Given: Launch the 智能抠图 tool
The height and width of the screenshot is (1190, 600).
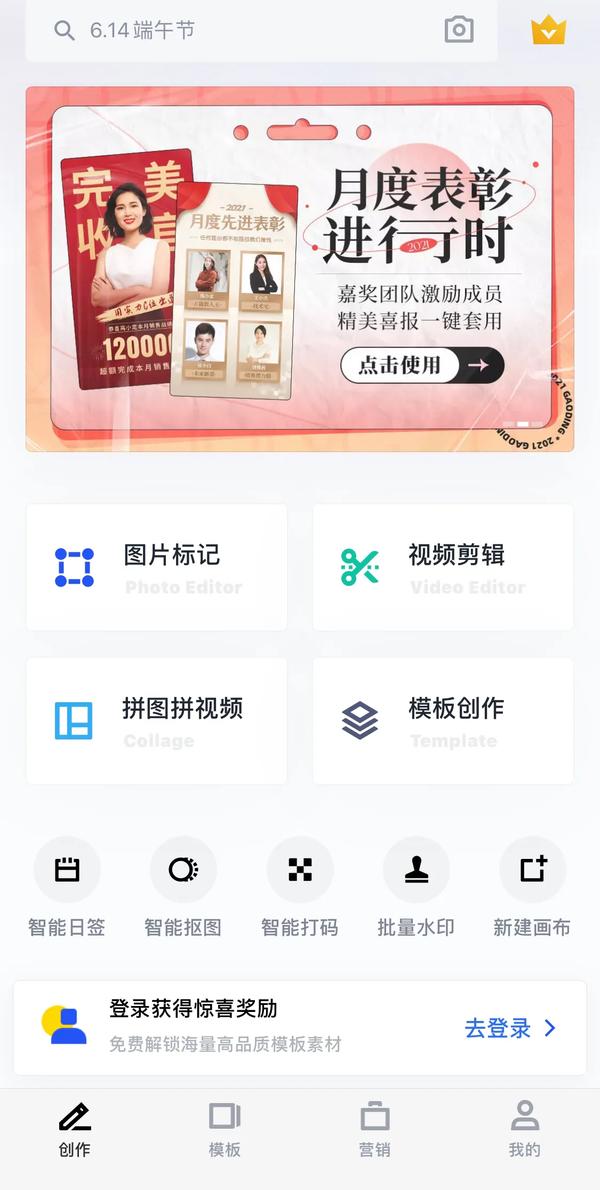Looking at the screenshot, I should pyautogui.click(x=183, y=885).
